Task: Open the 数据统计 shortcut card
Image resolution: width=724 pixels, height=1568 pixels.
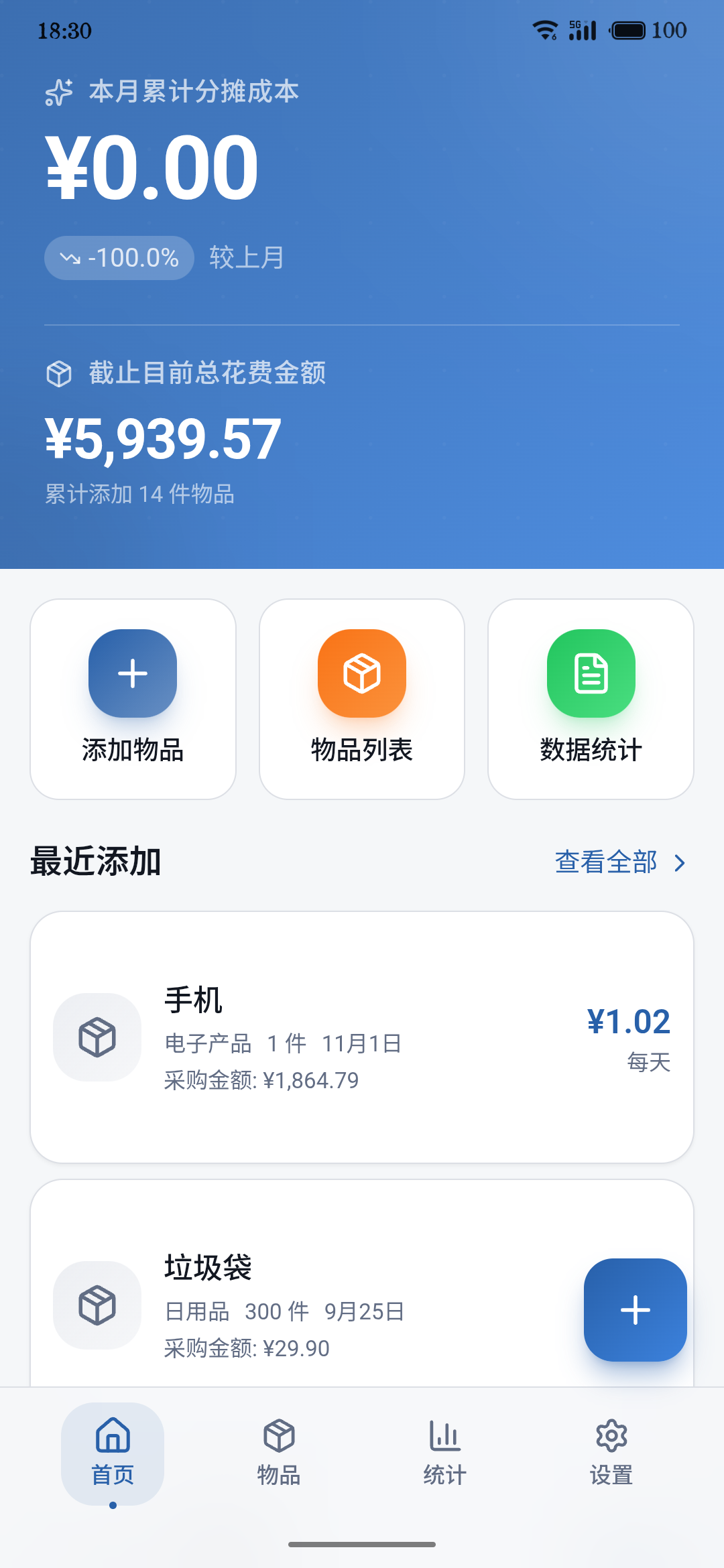Action: coord(591,699)
